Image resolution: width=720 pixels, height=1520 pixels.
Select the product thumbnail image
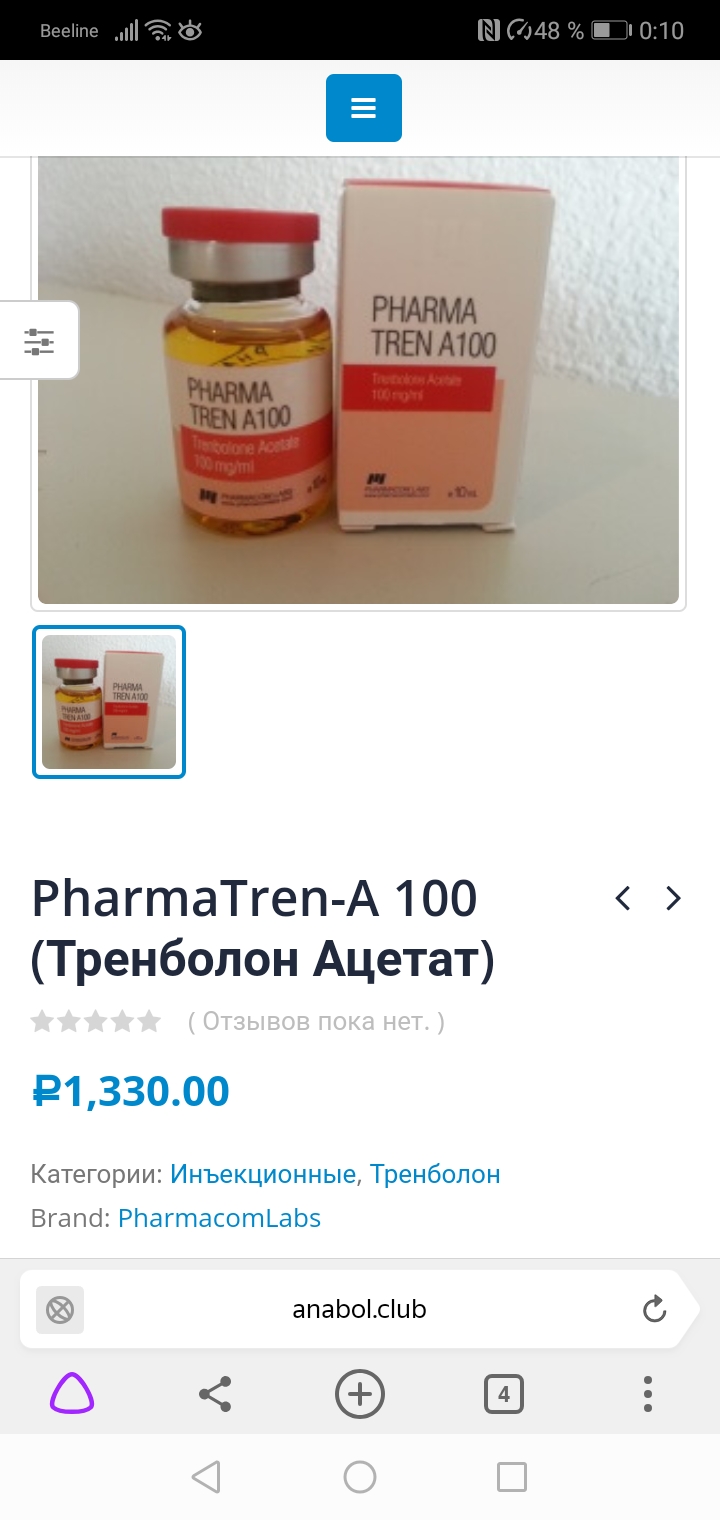[108, 701]
